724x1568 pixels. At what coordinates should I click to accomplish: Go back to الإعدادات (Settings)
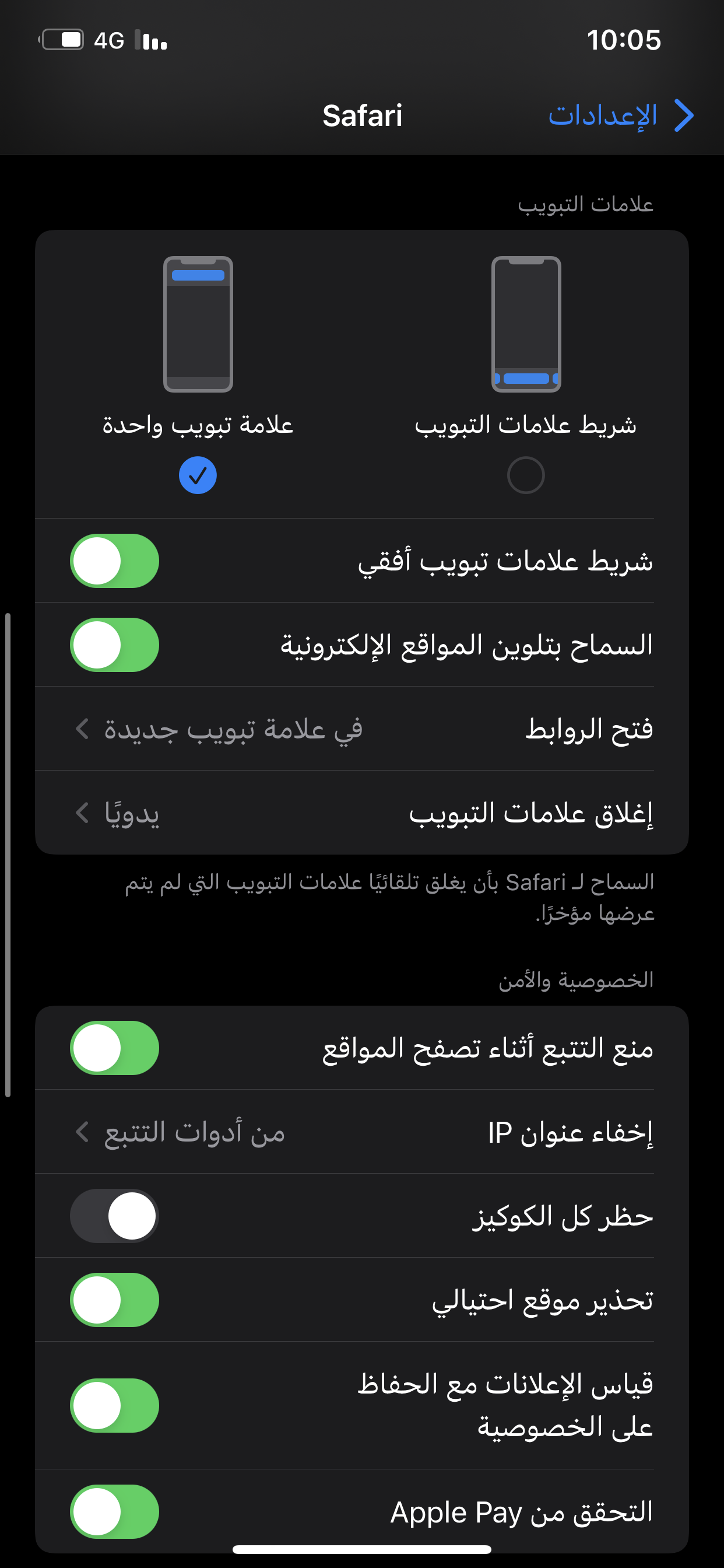pos(621,116)
